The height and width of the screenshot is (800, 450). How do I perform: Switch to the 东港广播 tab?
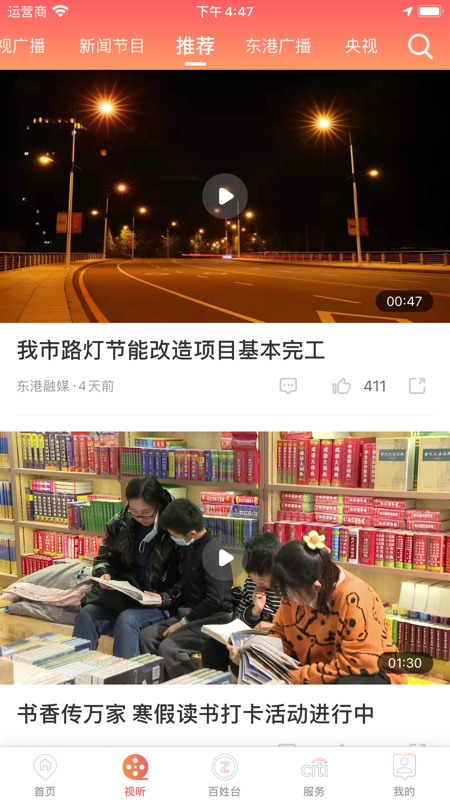tap(278, 46)
